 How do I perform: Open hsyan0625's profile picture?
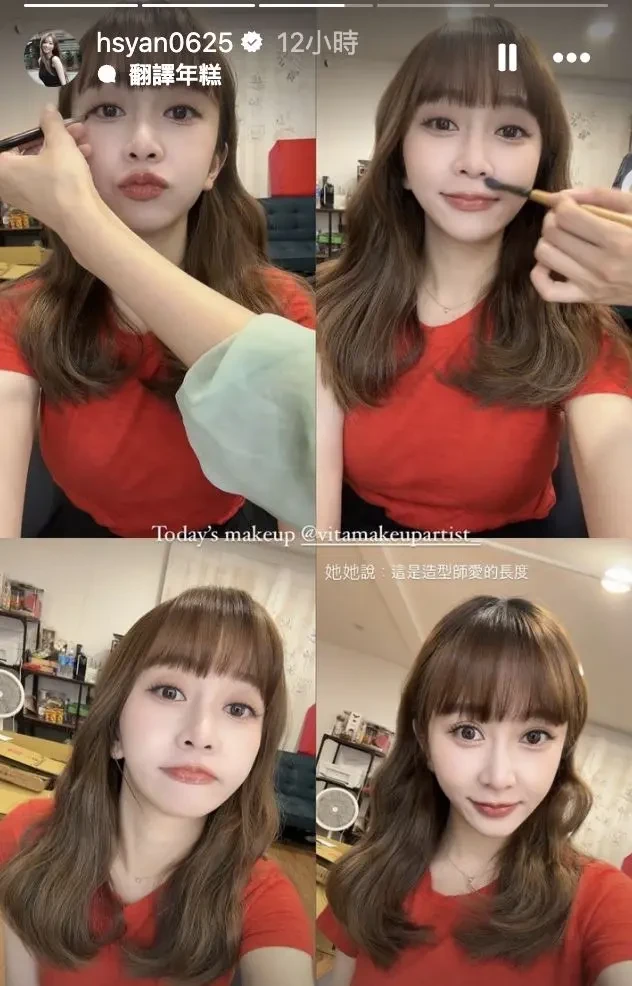click(x=52, y=58)
